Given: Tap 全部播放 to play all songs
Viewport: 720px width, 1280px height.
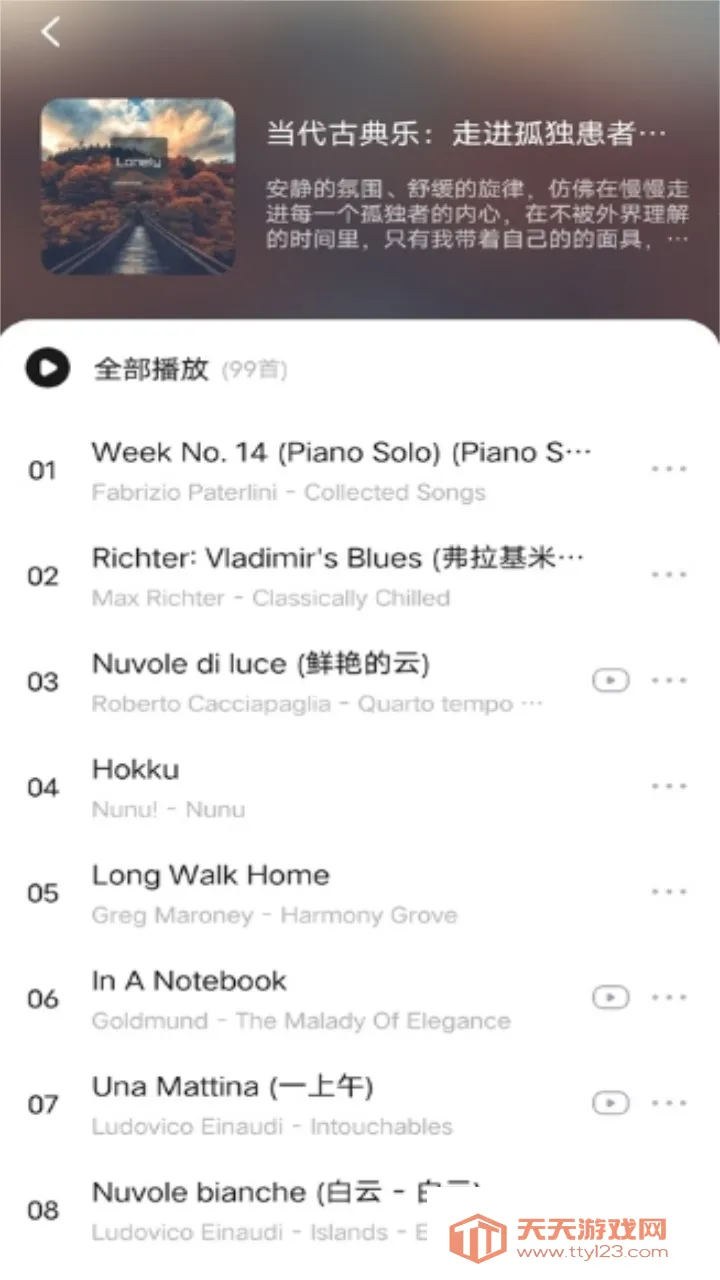Looking at the screenshot, I should click(x=150, y=369).
